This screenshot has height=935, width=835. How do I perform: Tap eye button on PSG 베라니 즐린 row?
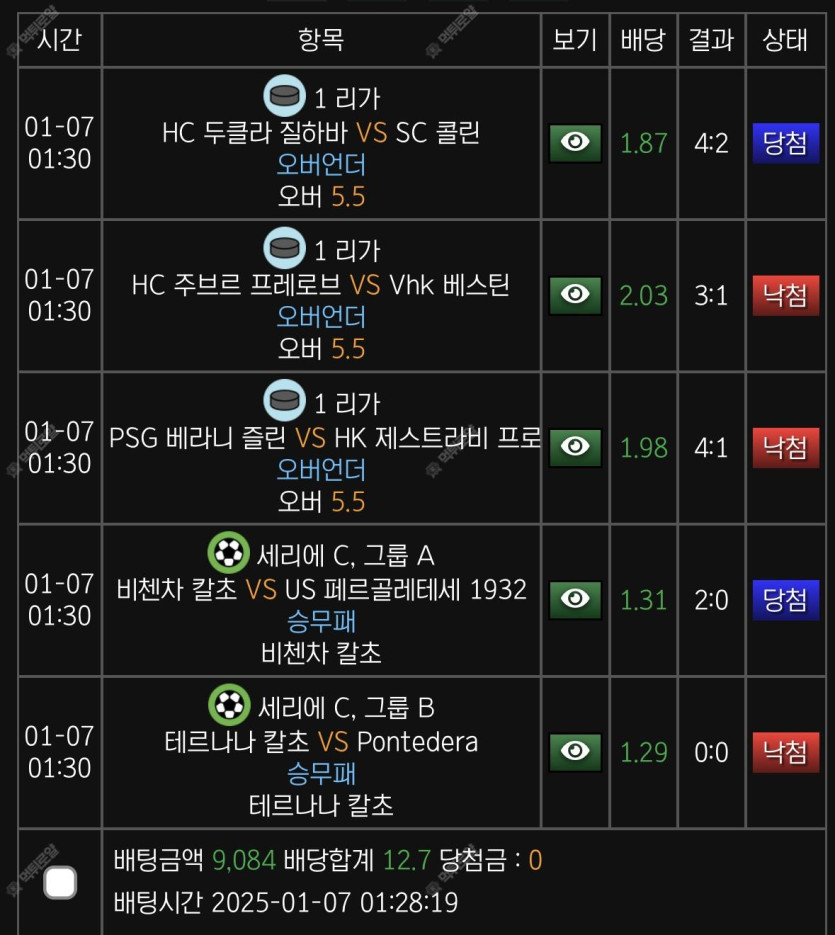575,447
